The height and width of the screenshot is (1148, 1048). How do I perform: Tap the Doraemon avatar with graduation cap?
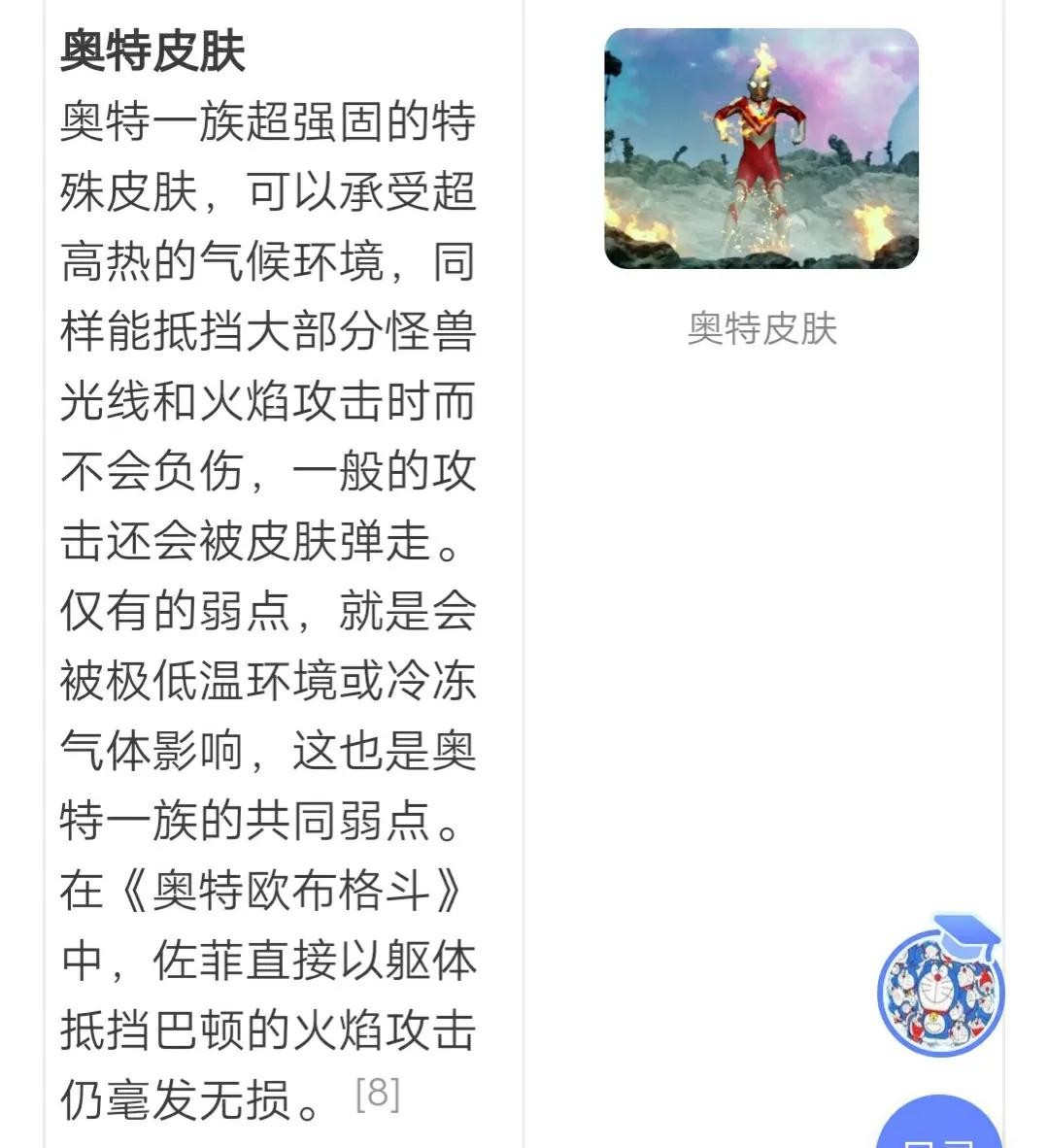click(939, 991)
